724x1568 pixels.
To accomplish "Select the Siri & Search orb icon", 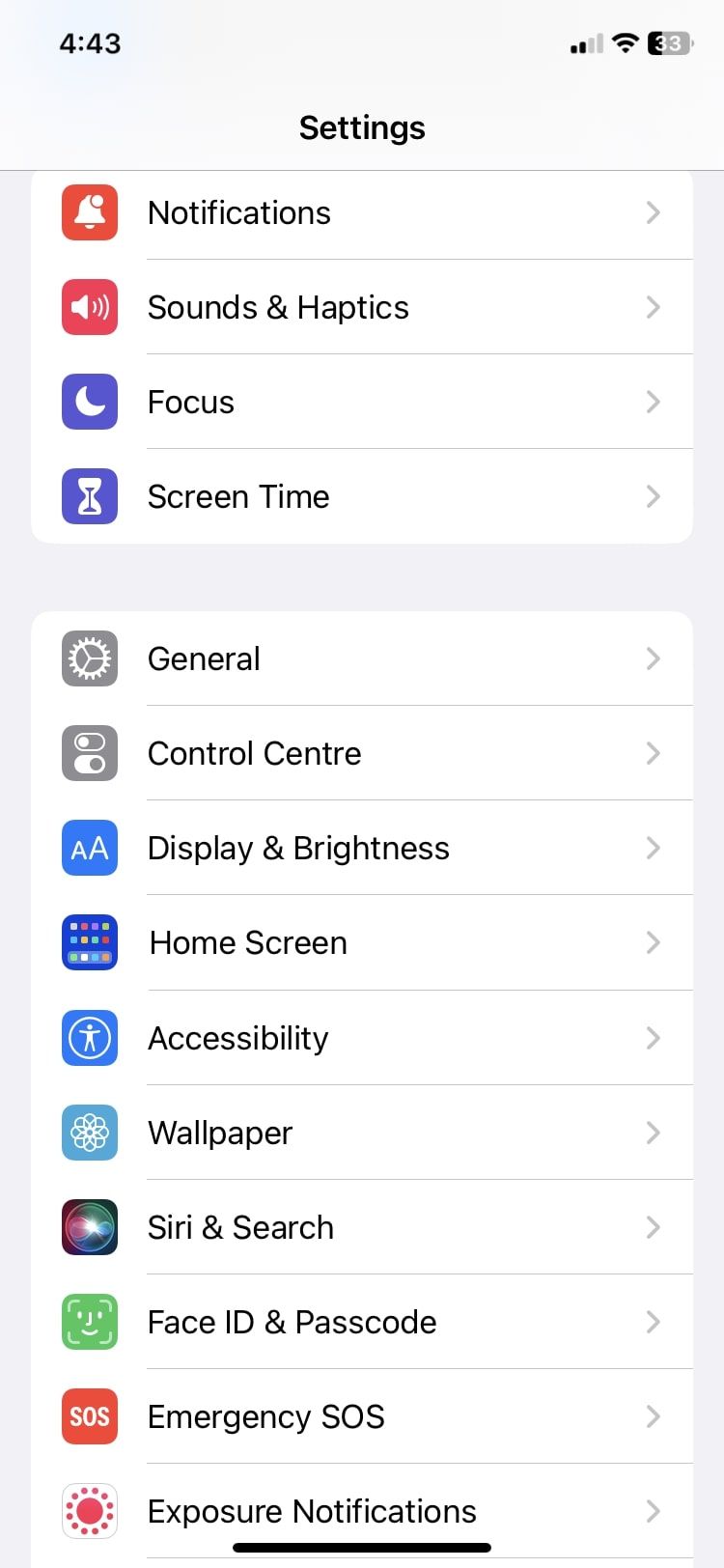I will (89, 1227).
